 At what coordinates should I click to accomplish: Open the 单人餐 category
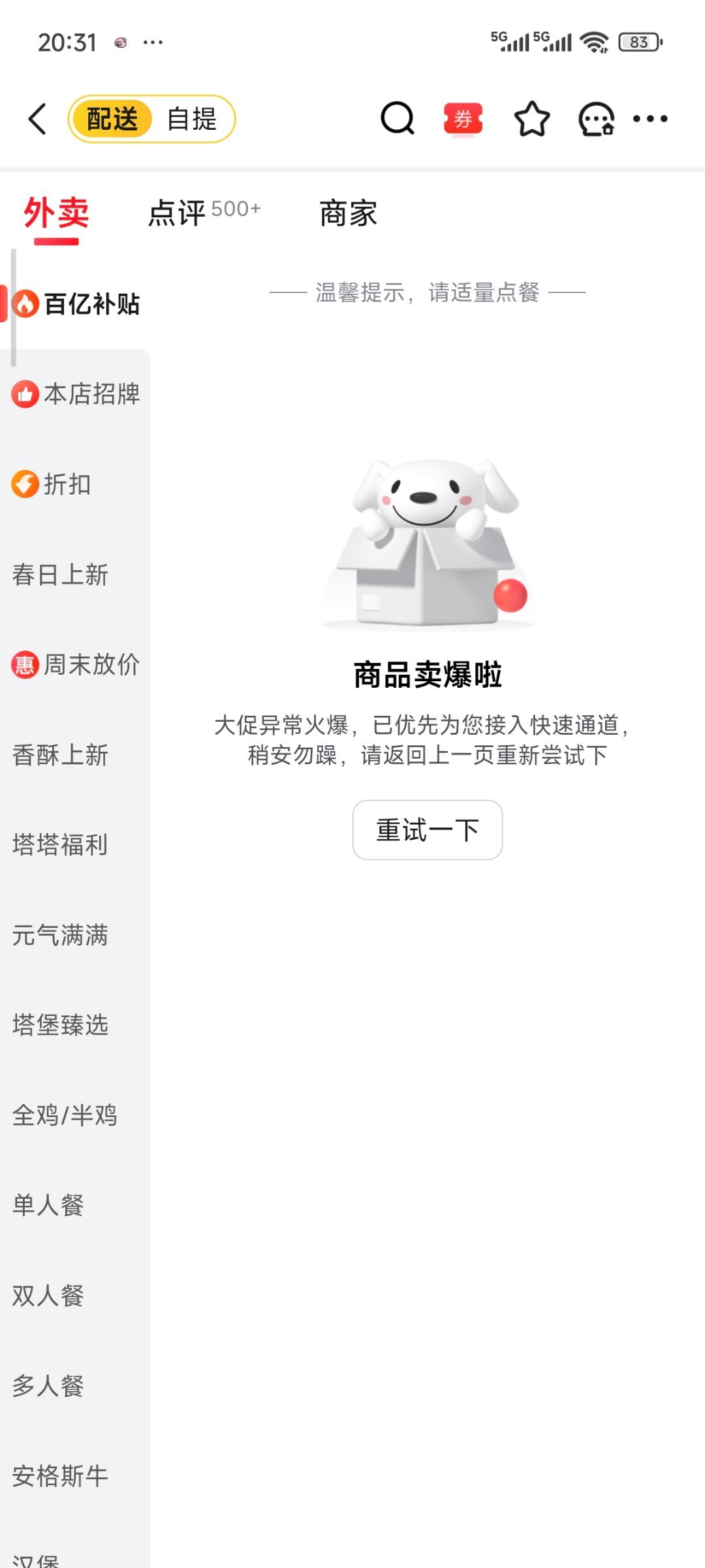pyautogui.click(x=48, y=1205)
